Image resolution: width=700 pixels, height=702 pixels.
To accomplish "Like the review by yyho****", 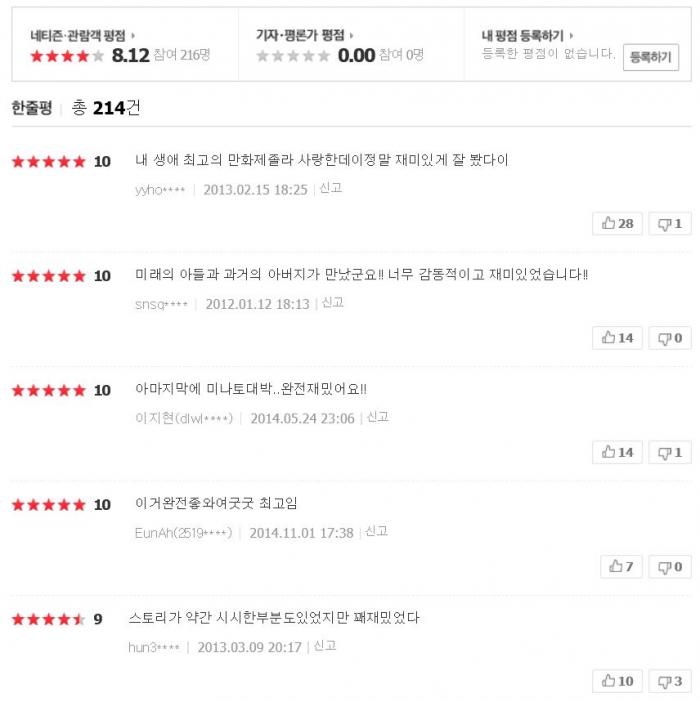I will coord(617,224).
